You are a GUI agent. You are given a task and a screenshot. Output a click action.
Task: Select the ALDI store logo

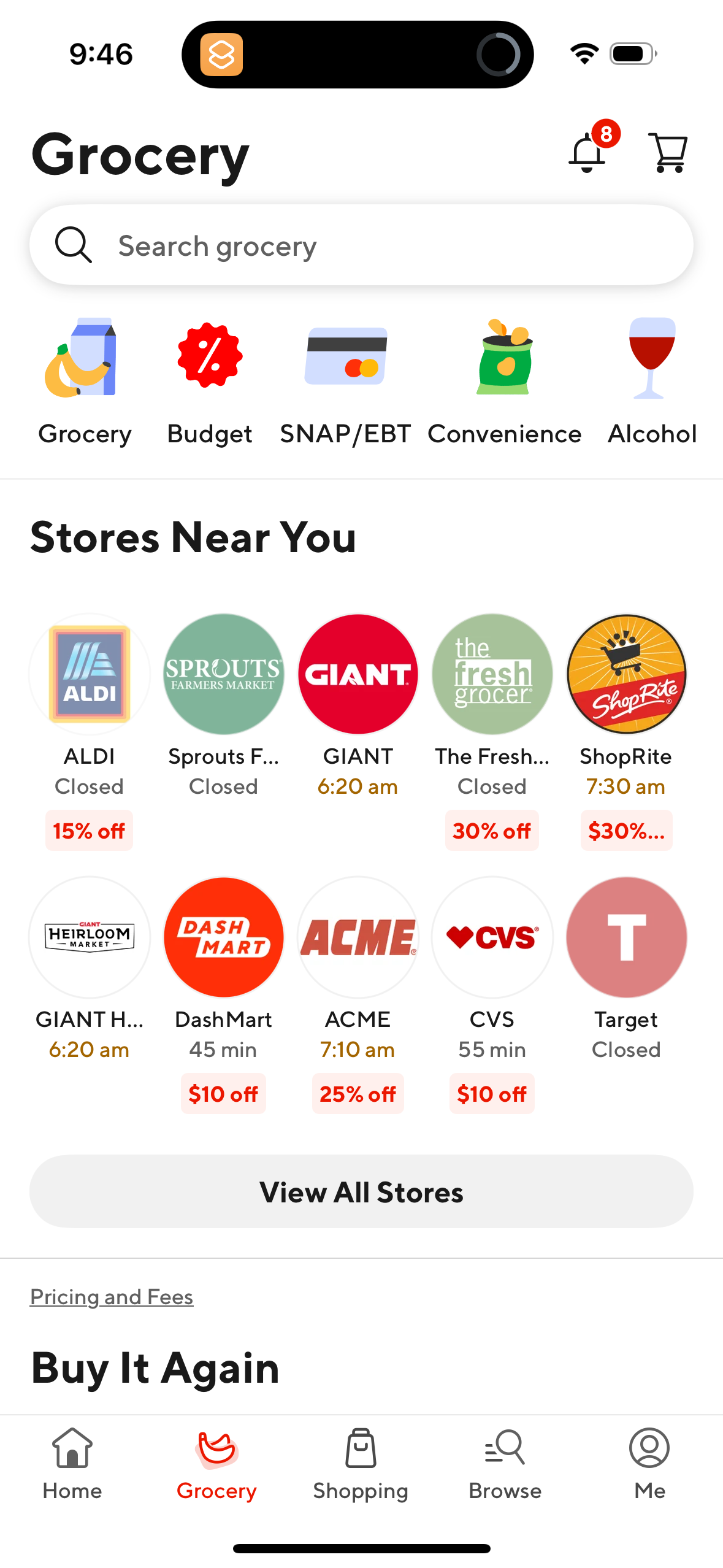pos(89,674)
